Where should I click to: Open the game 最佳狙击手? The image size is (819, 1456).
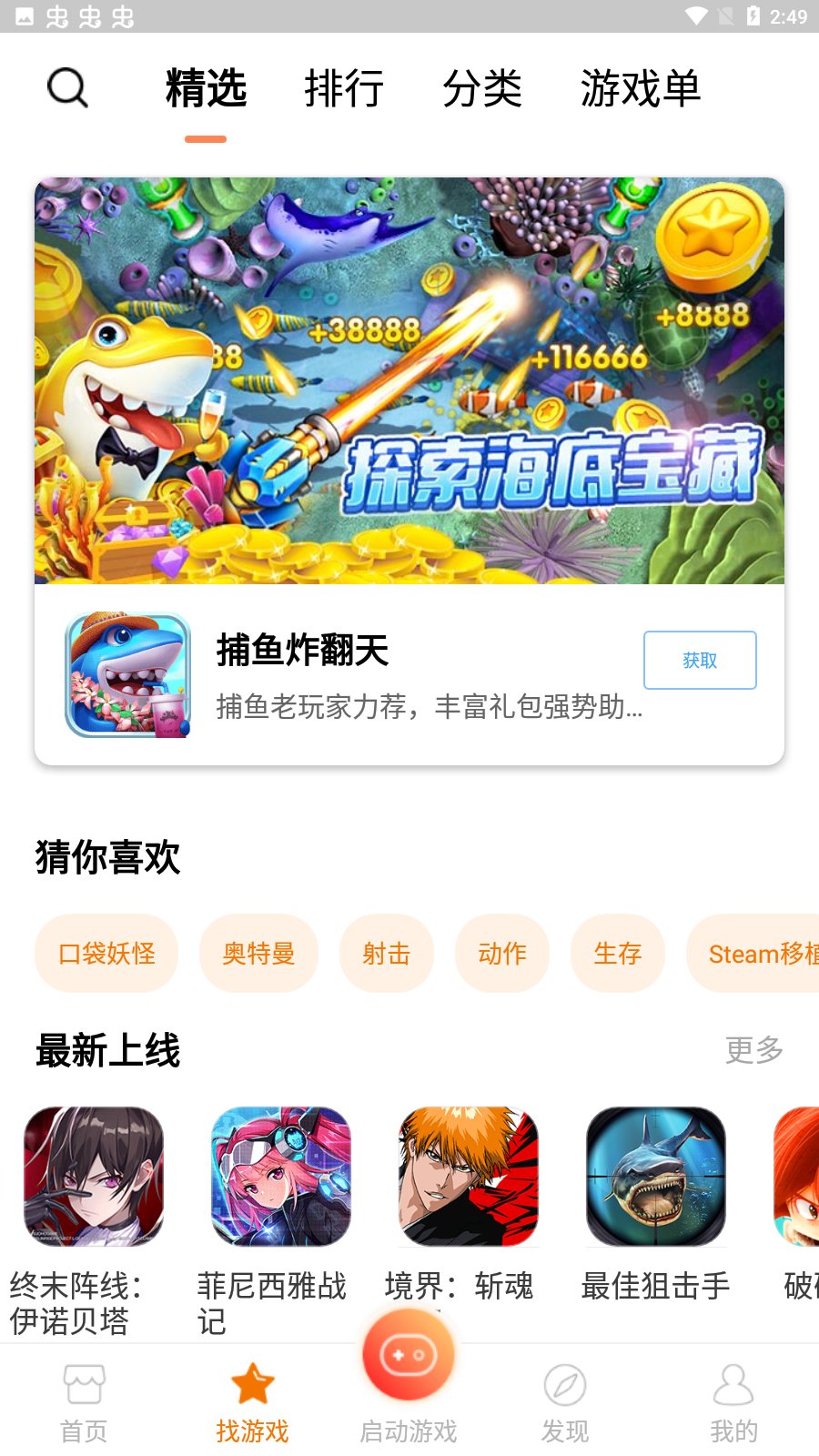pos(656,1176)
